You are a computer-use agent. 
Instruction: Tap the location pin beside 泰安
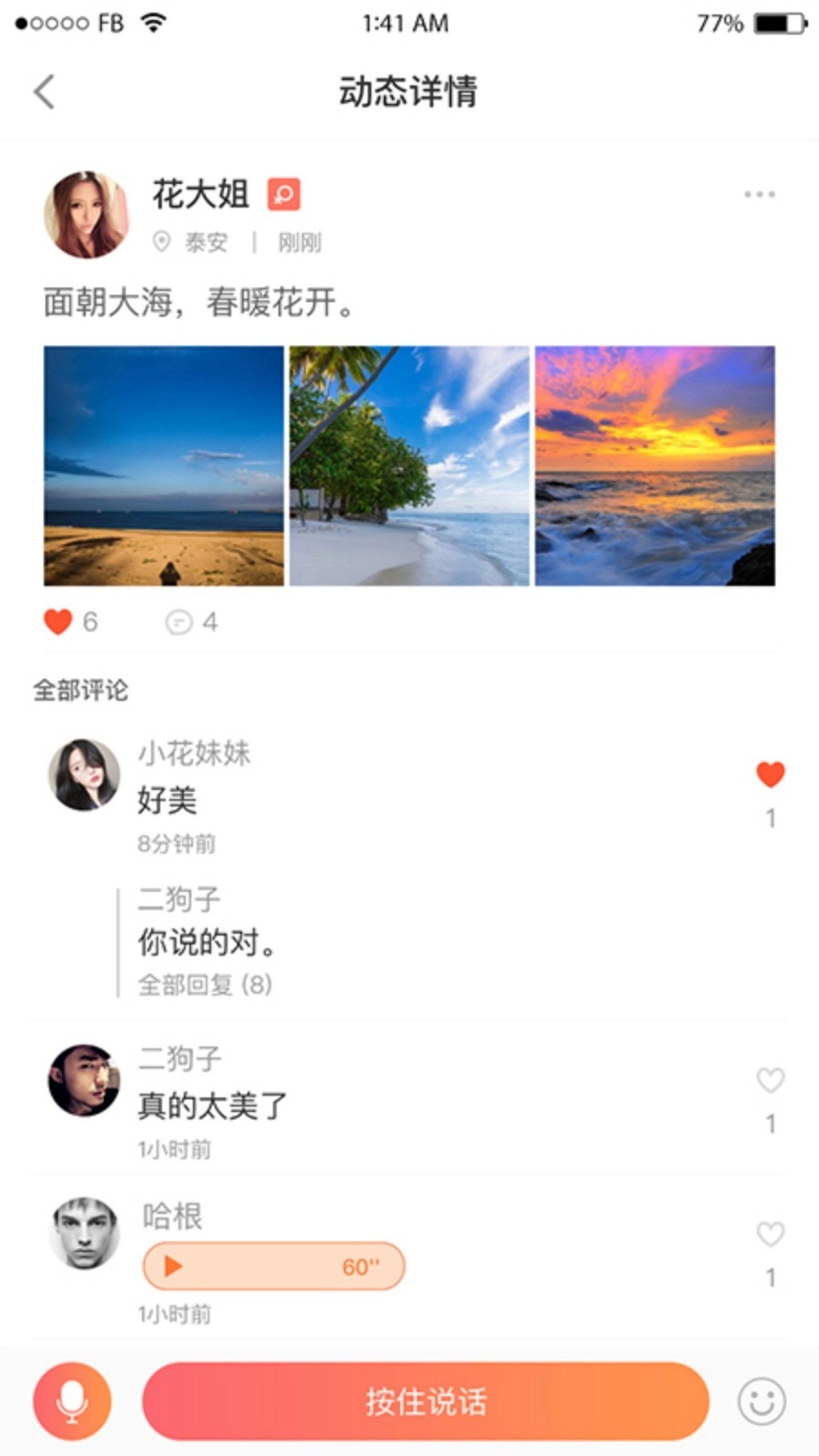pyautogui.click(x=162, y=242)
